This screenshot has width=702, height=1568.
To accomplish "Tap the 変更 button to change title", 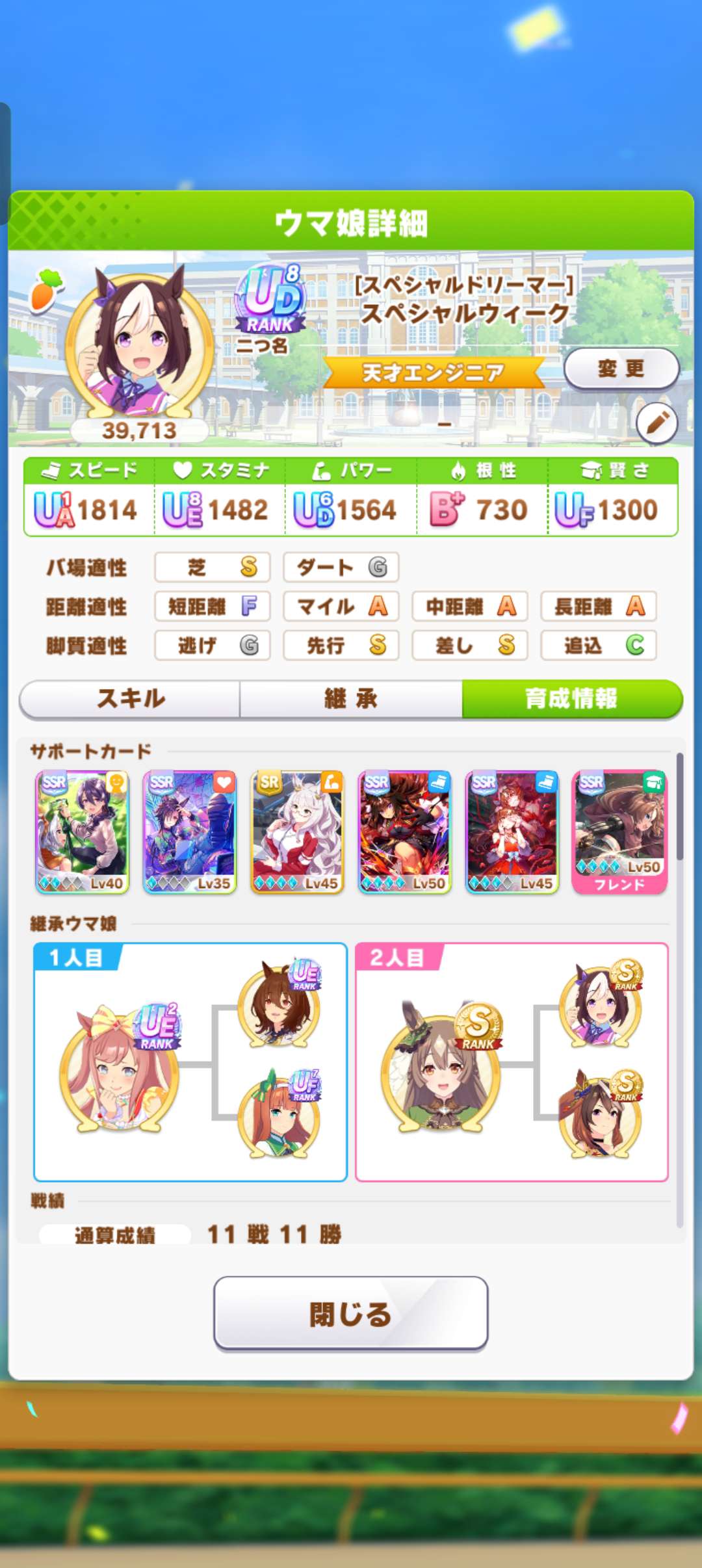I will [x=621, y=369].
